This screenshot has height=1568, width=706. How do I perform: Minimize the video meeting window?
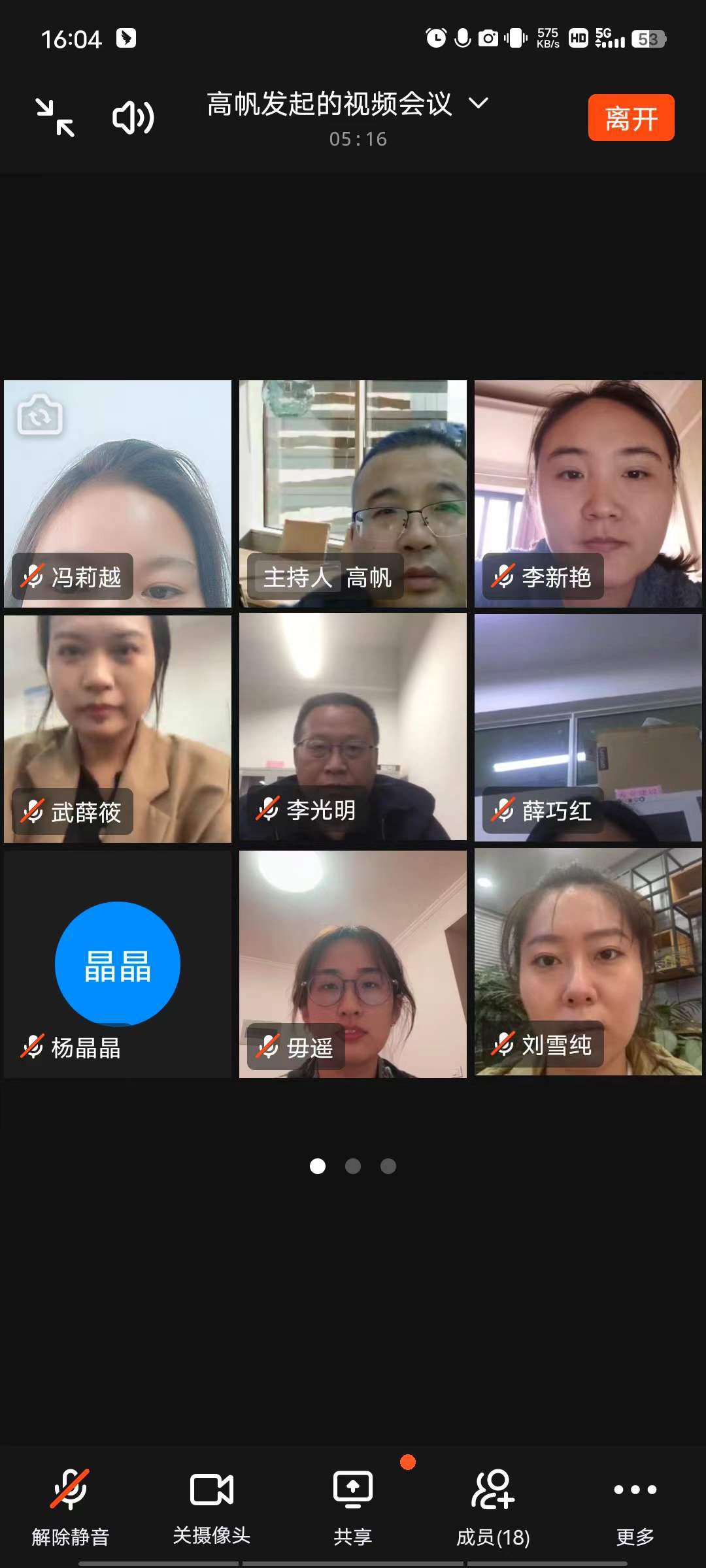(55, 118)
